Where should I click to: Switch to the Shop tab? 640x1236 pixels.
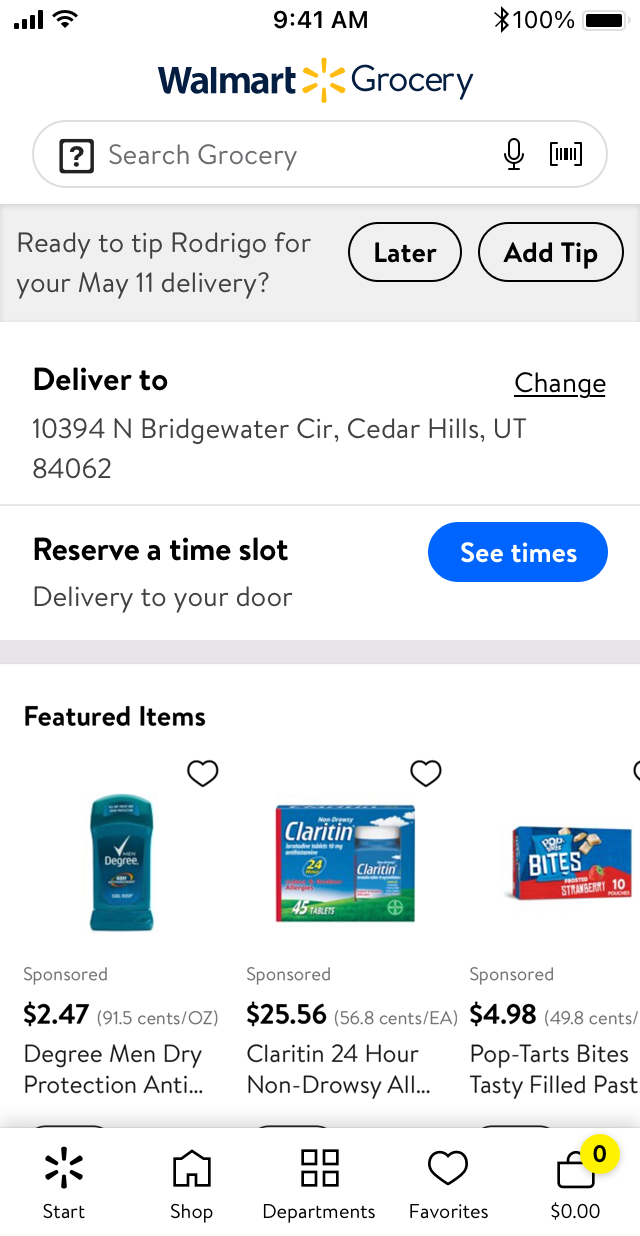(191, 1183)
